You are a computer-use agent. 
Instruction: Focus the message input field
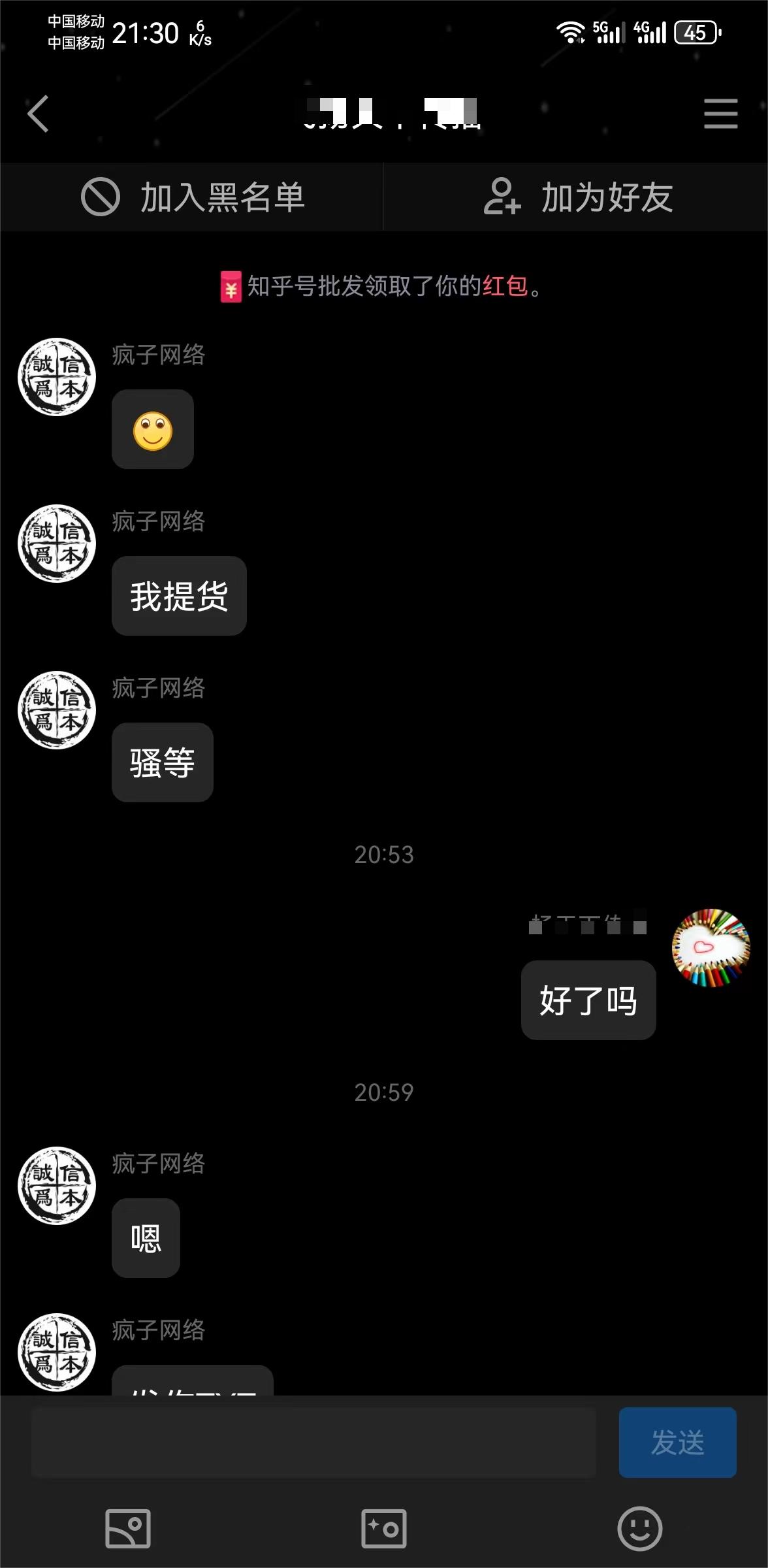tap(313, 1442)
